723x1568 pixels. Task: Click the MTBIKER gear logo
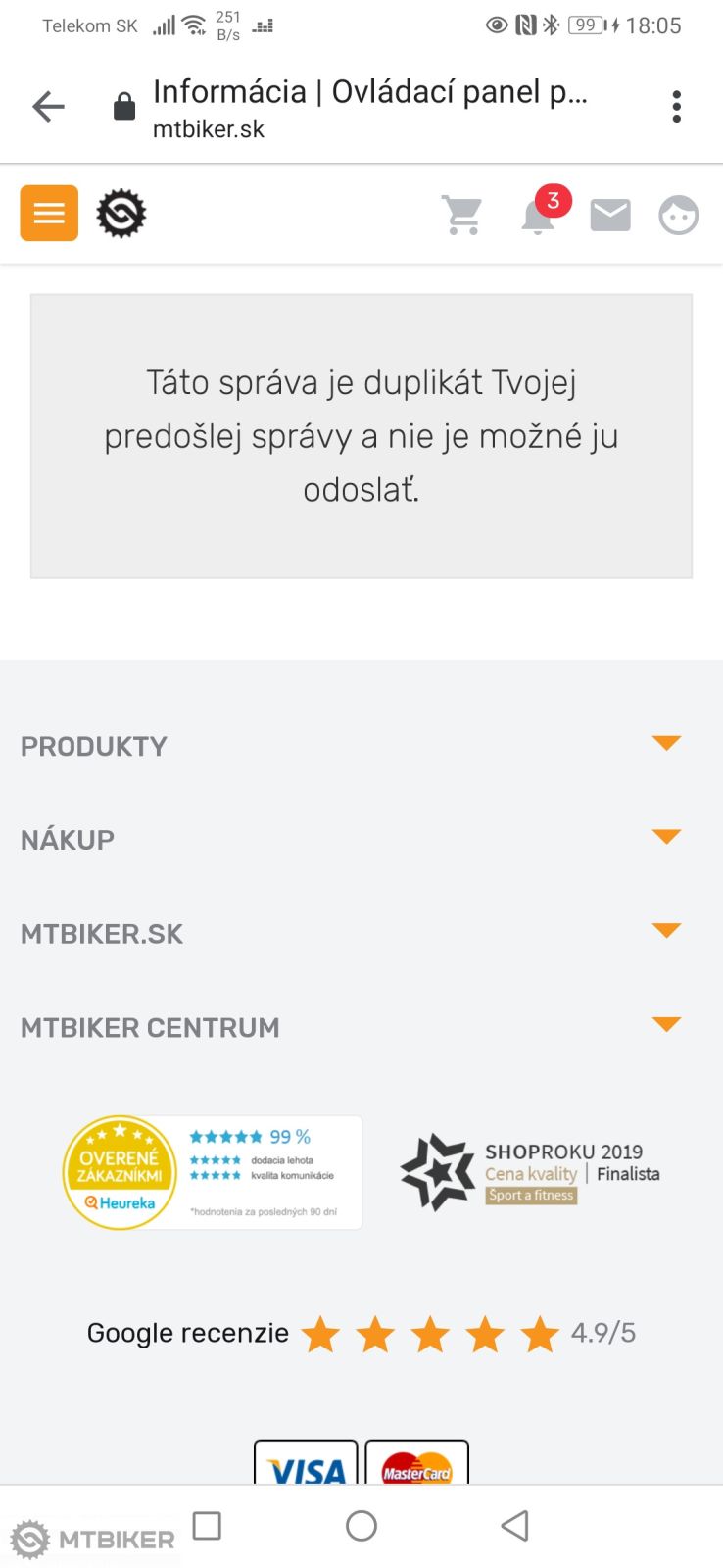coord(120,212)
